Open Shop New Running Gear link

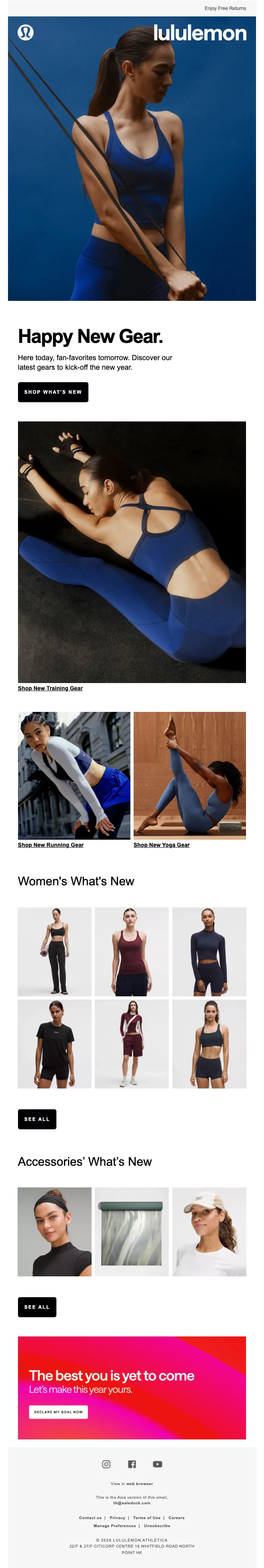coord(50,845)
